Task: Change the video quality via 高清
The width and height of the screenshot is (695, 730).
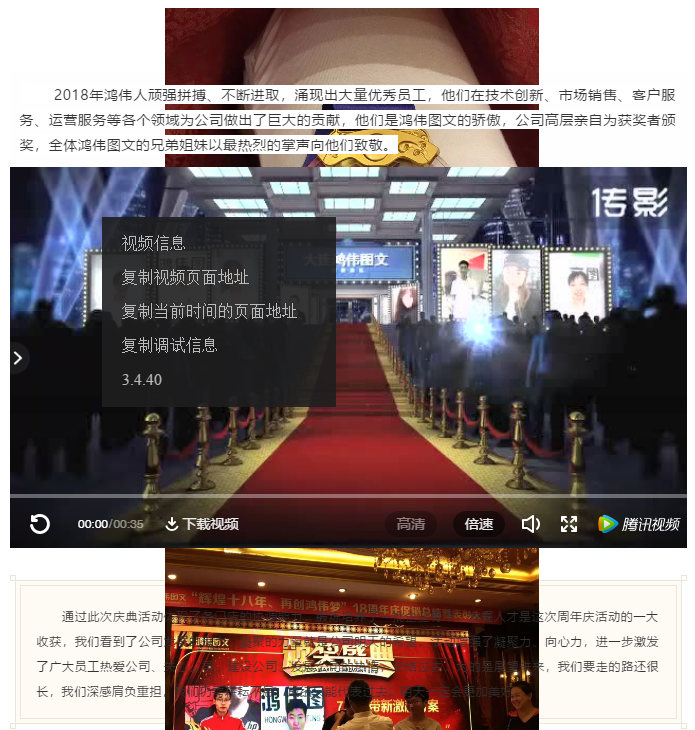Action: [x=410, y=524]
